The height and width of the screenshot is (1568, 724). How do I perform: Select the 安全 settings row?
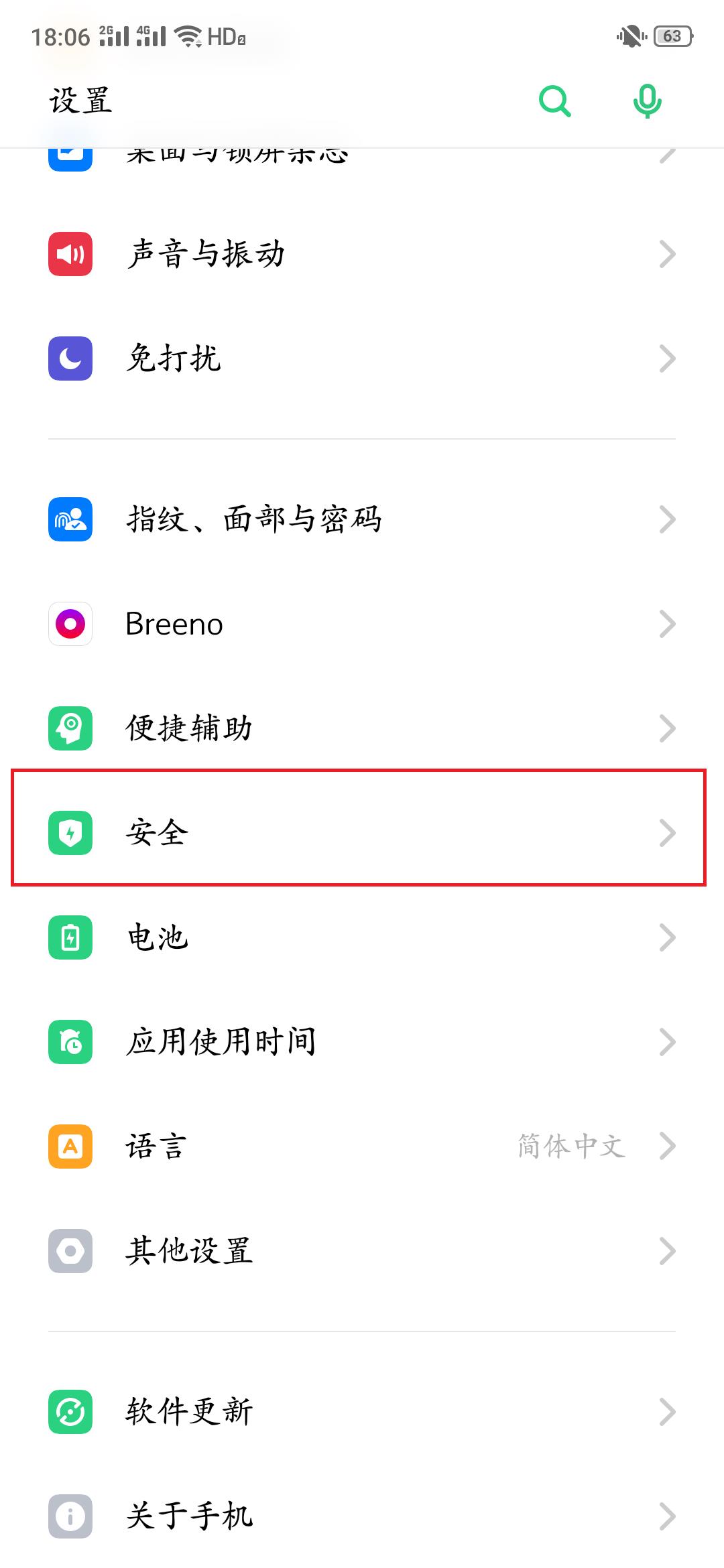point(362,833)
